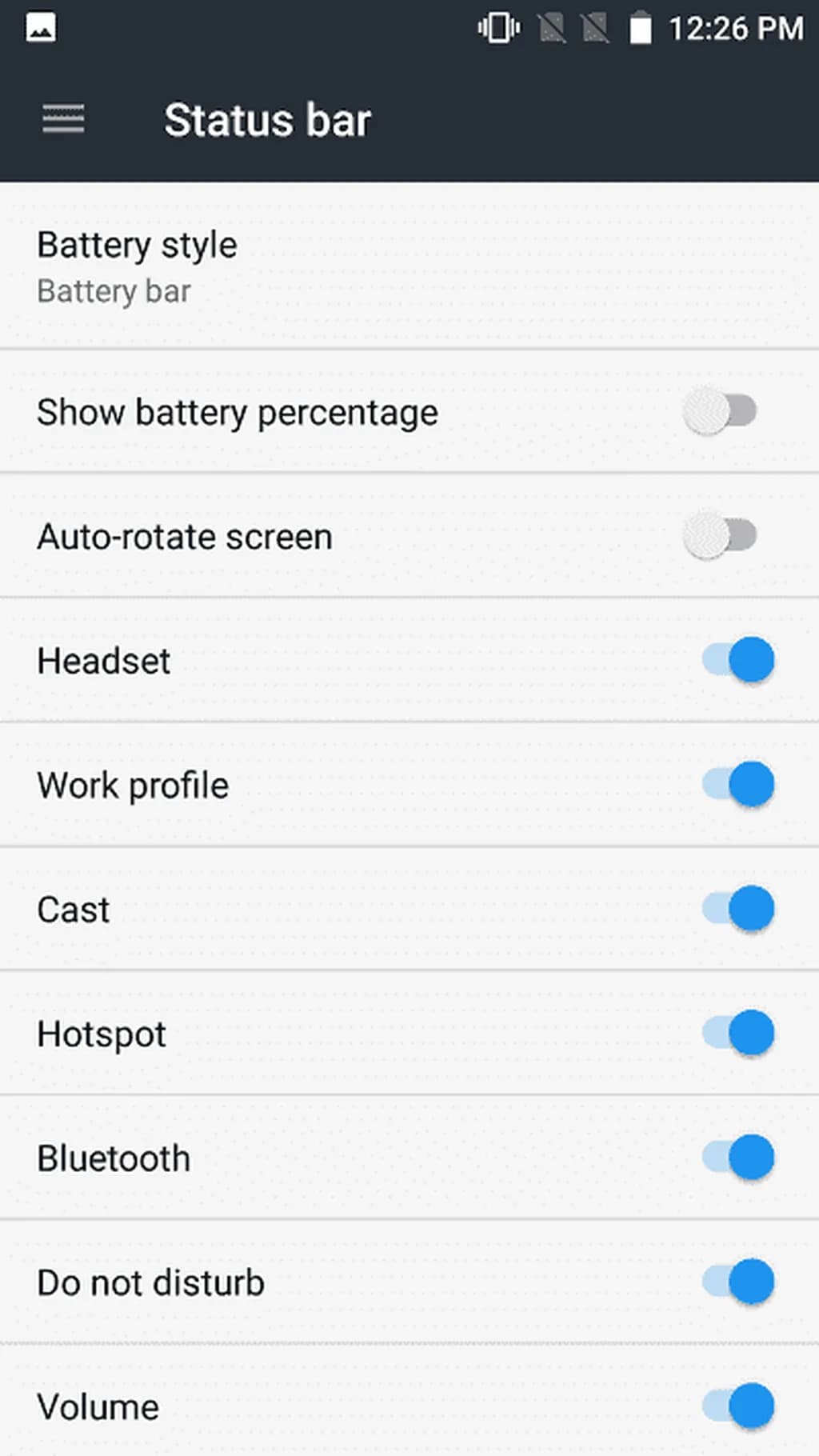Disable the Headset switch
The image size is (819, 1456).
coord(737,660)
